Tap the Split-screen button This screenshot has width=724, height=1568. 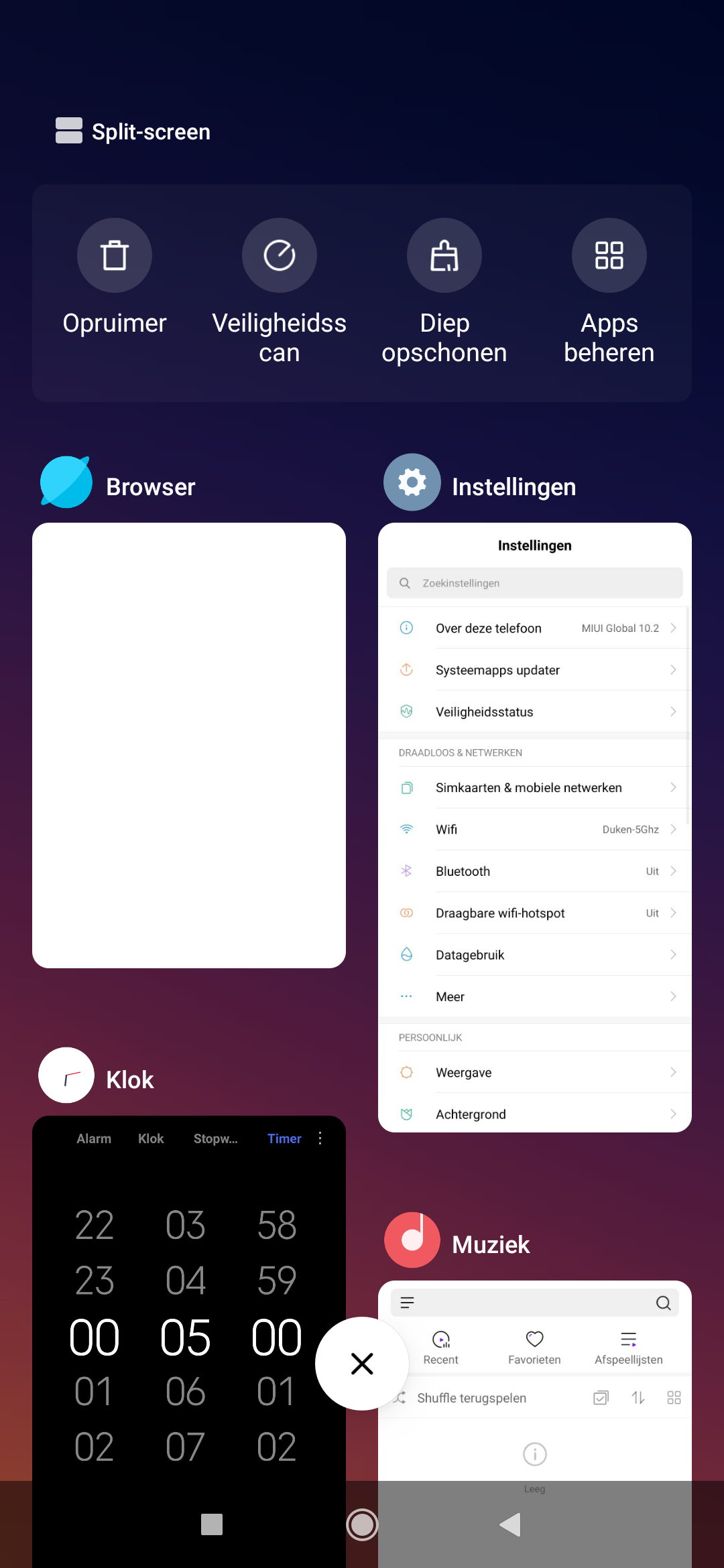[x=133, y=131]
